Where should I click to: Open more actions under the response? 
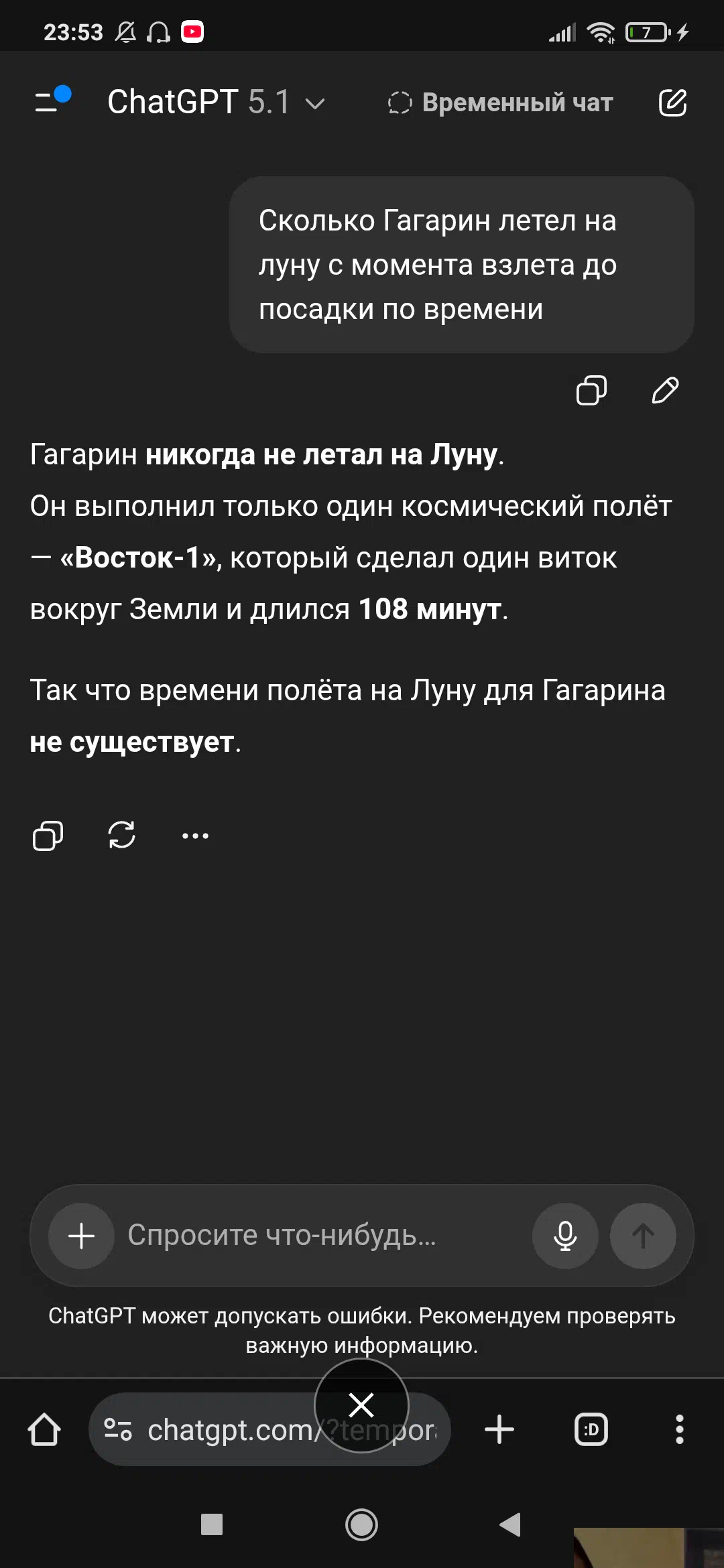[195, 836]
